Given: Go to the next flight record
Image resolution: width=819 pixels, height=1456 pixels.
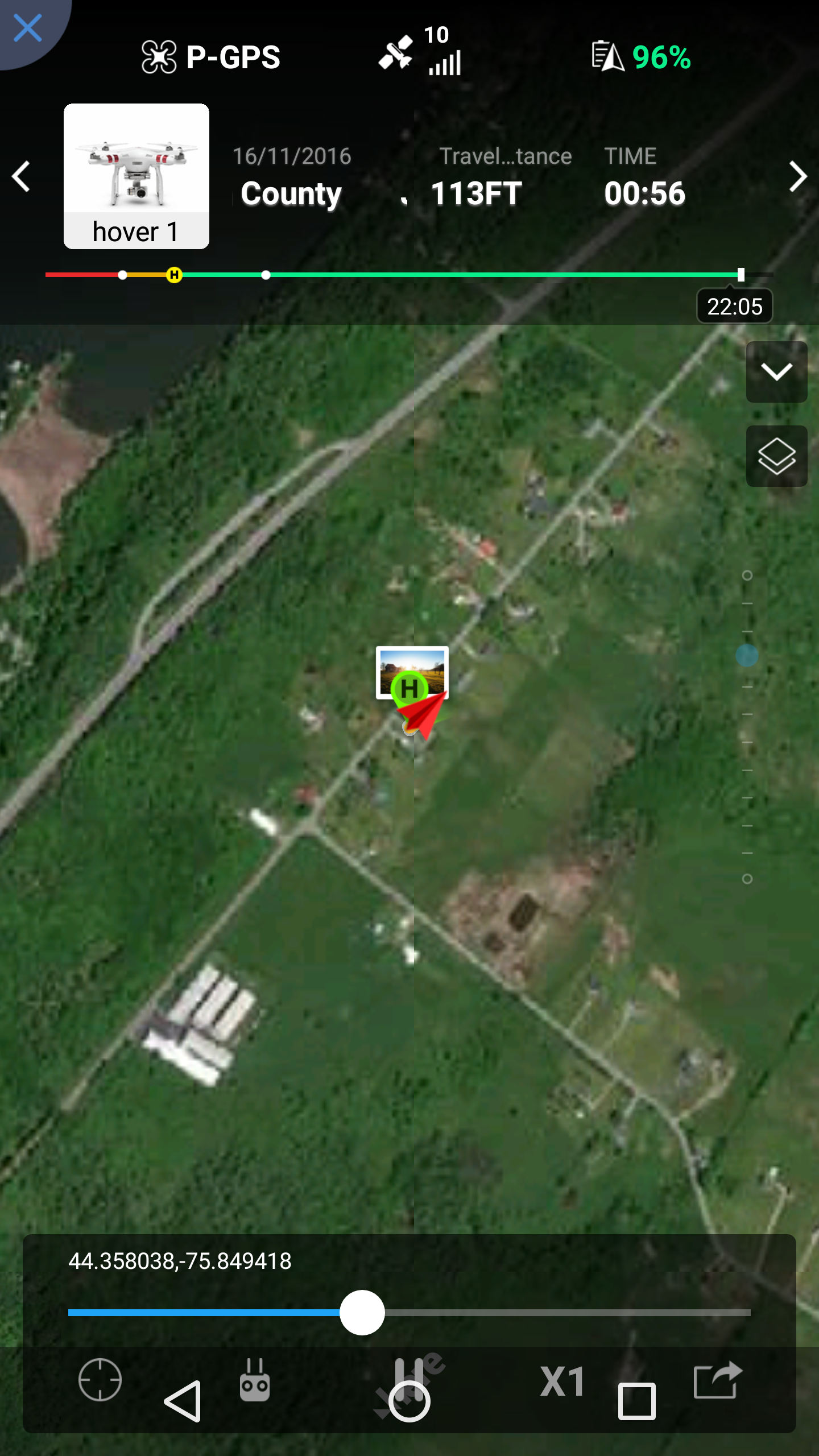Looking at the screenshot, I should point(798,176).
